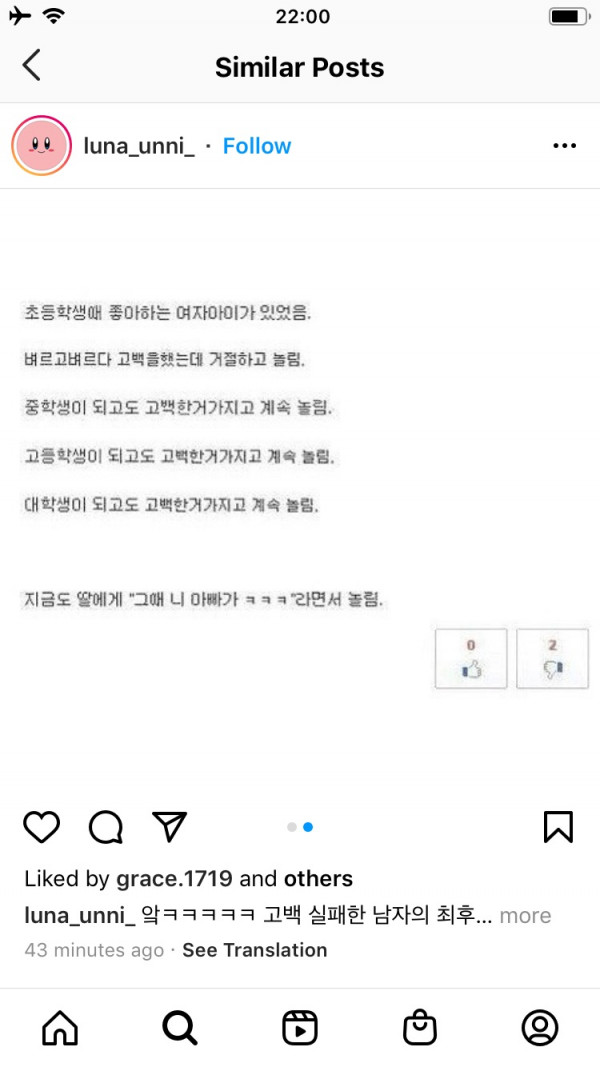Open comments on this post
Image resolution: width=600 pixels, height=1067 pixels.
pyautogui.click(x=106, y=827)
